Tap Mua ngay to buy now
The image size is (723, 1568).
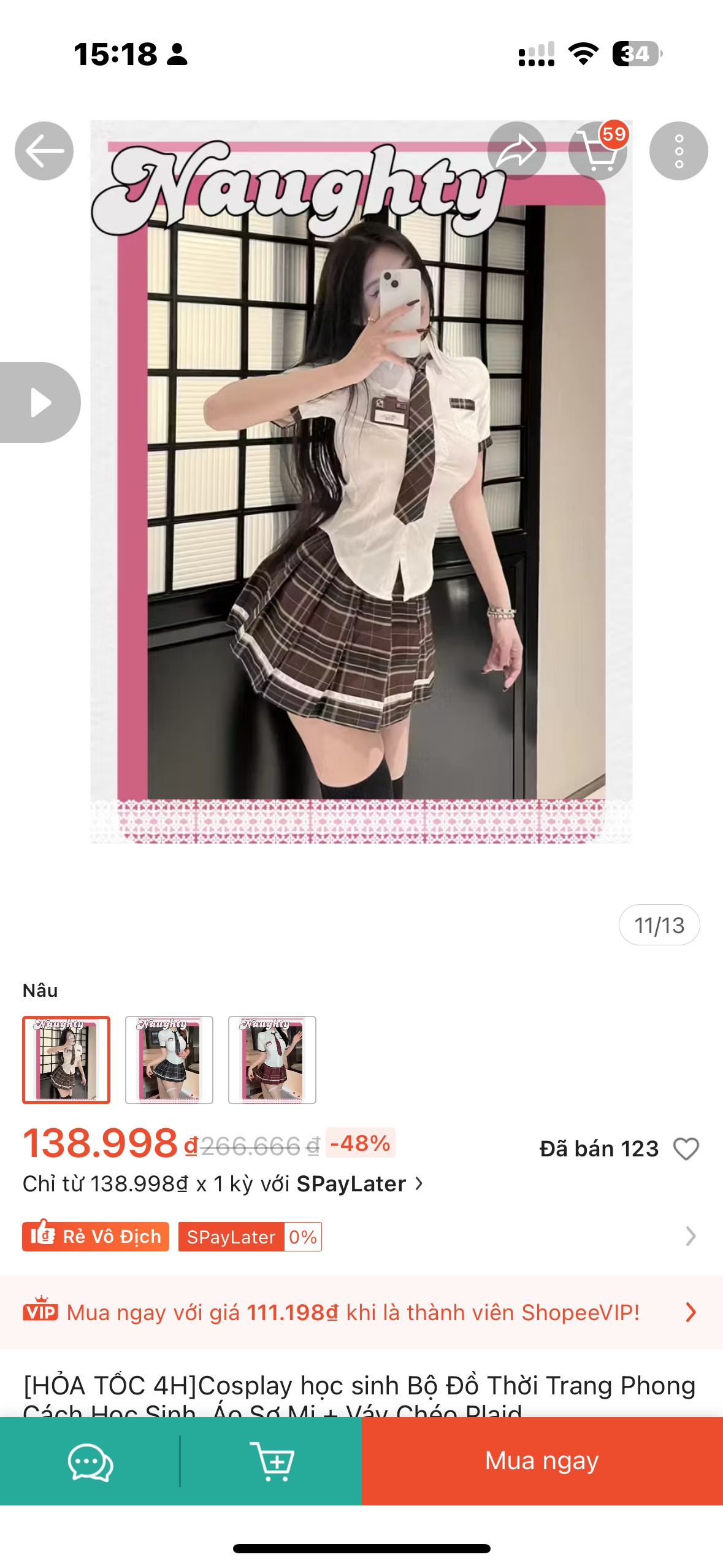pos(542,1461)
